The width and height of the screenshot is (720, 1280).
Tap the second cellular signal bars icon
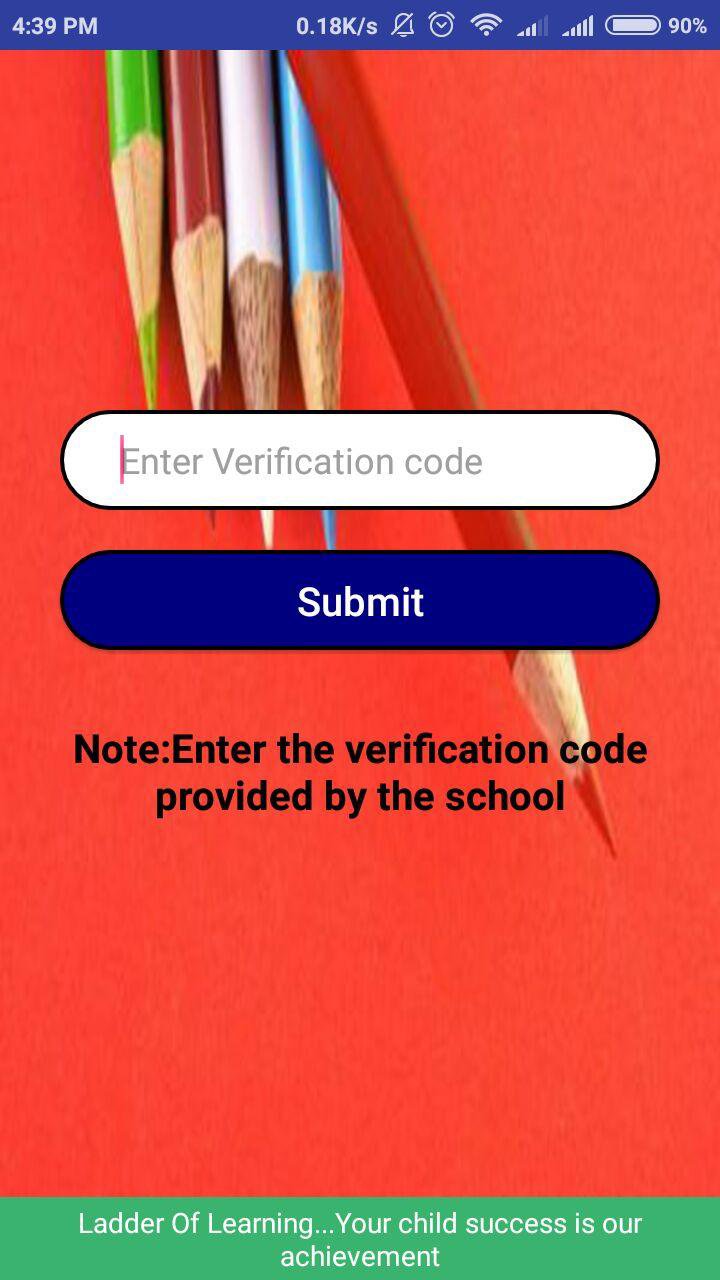581,25
